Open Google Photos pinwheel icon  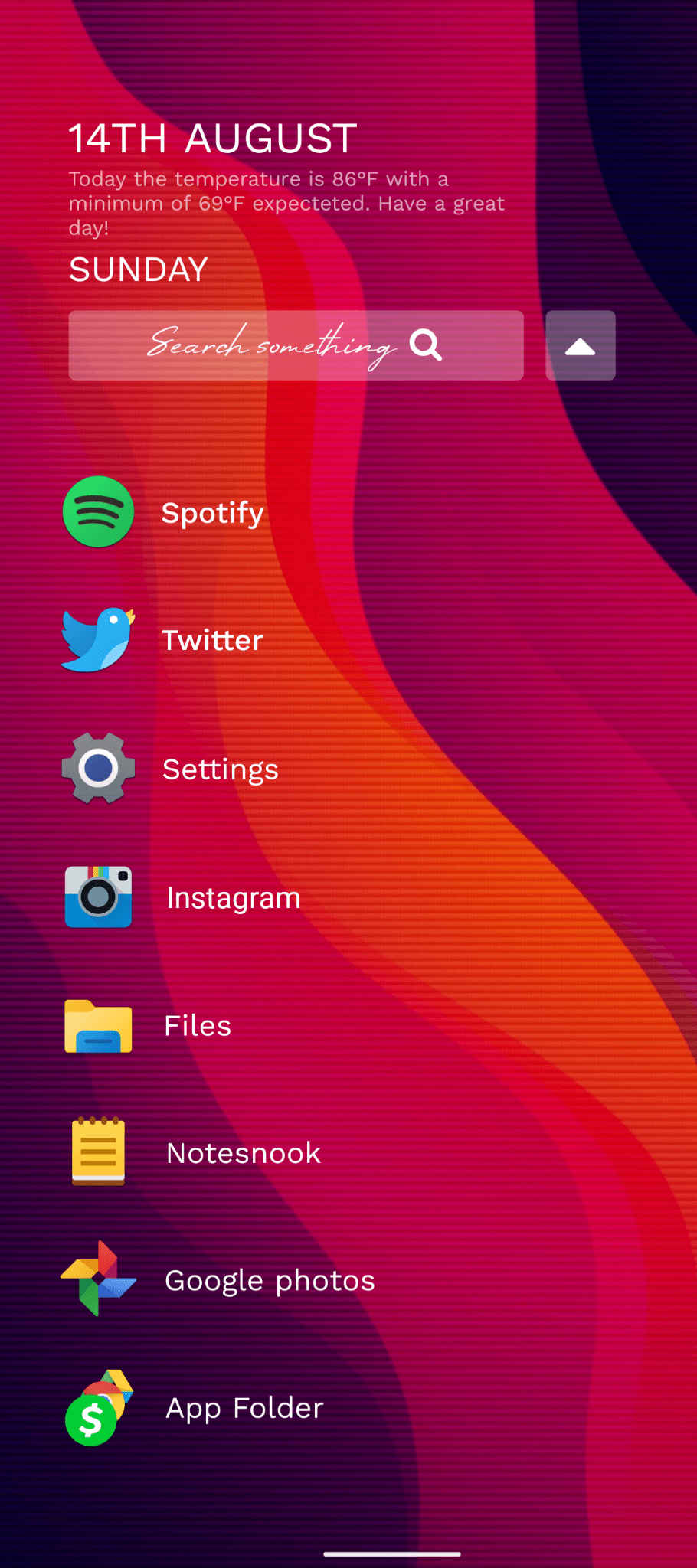point(98,1279)
